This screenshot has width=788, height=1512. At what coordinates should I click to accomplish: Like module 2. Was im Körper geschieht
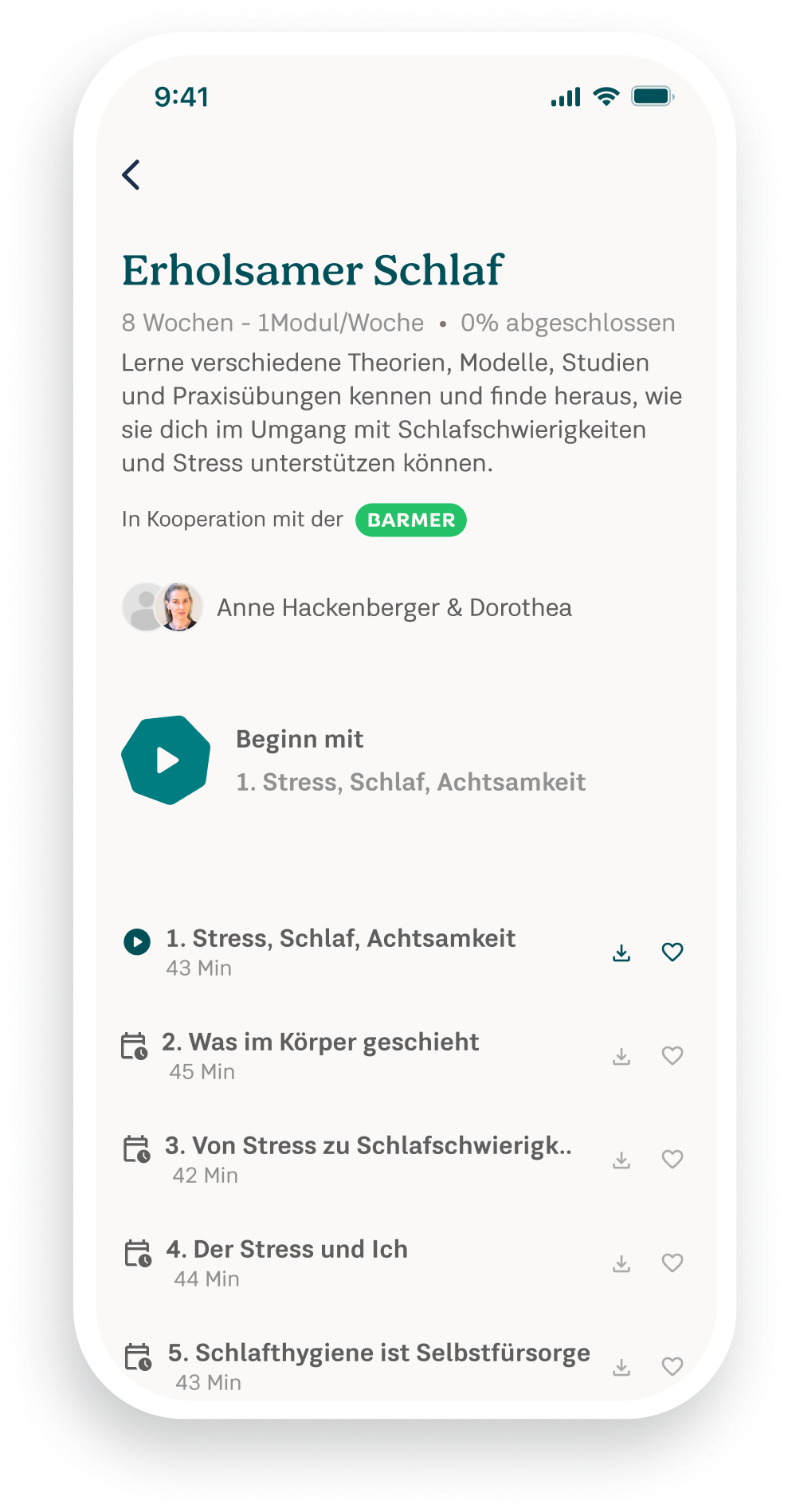(x=672, y=1056)
